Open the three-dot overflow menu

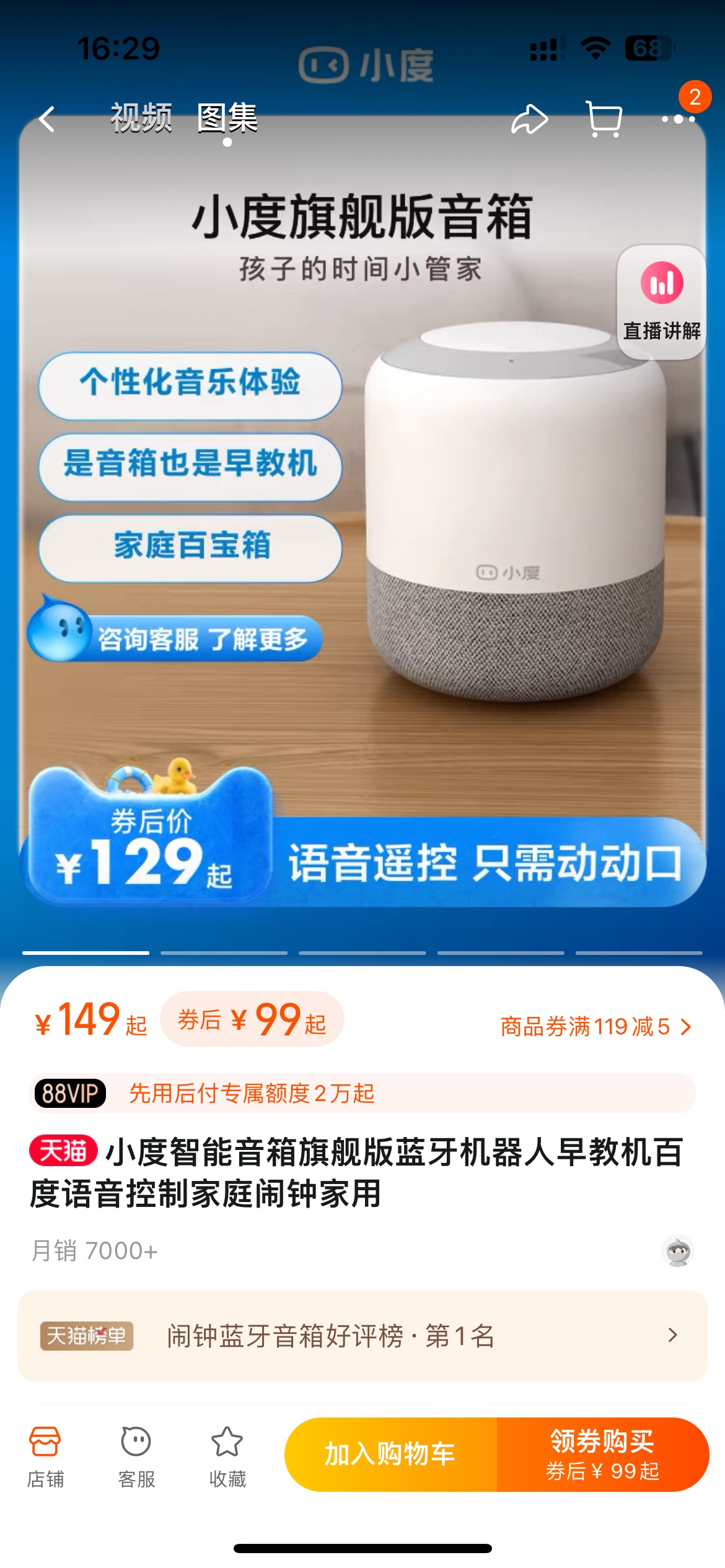(677, 119)
